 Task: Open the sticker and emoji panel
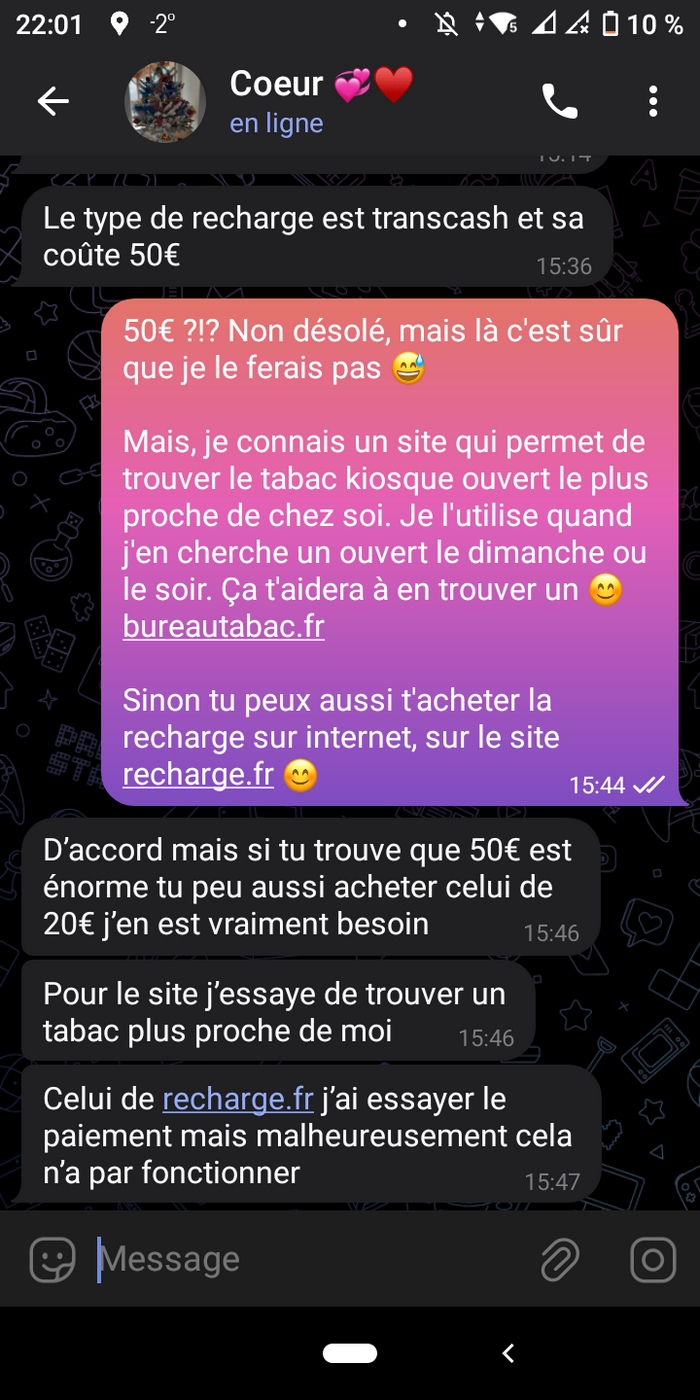(x=52, y=1259)
